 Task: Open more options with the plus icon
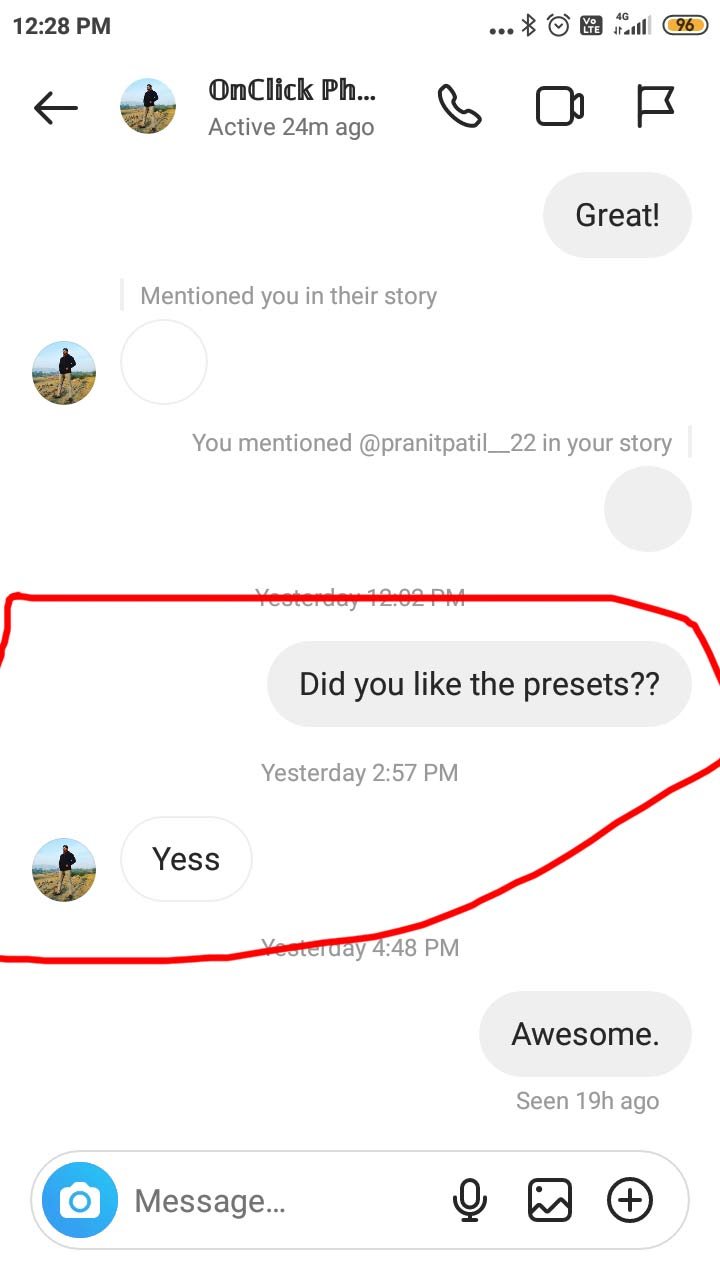tap(630, 1200)
